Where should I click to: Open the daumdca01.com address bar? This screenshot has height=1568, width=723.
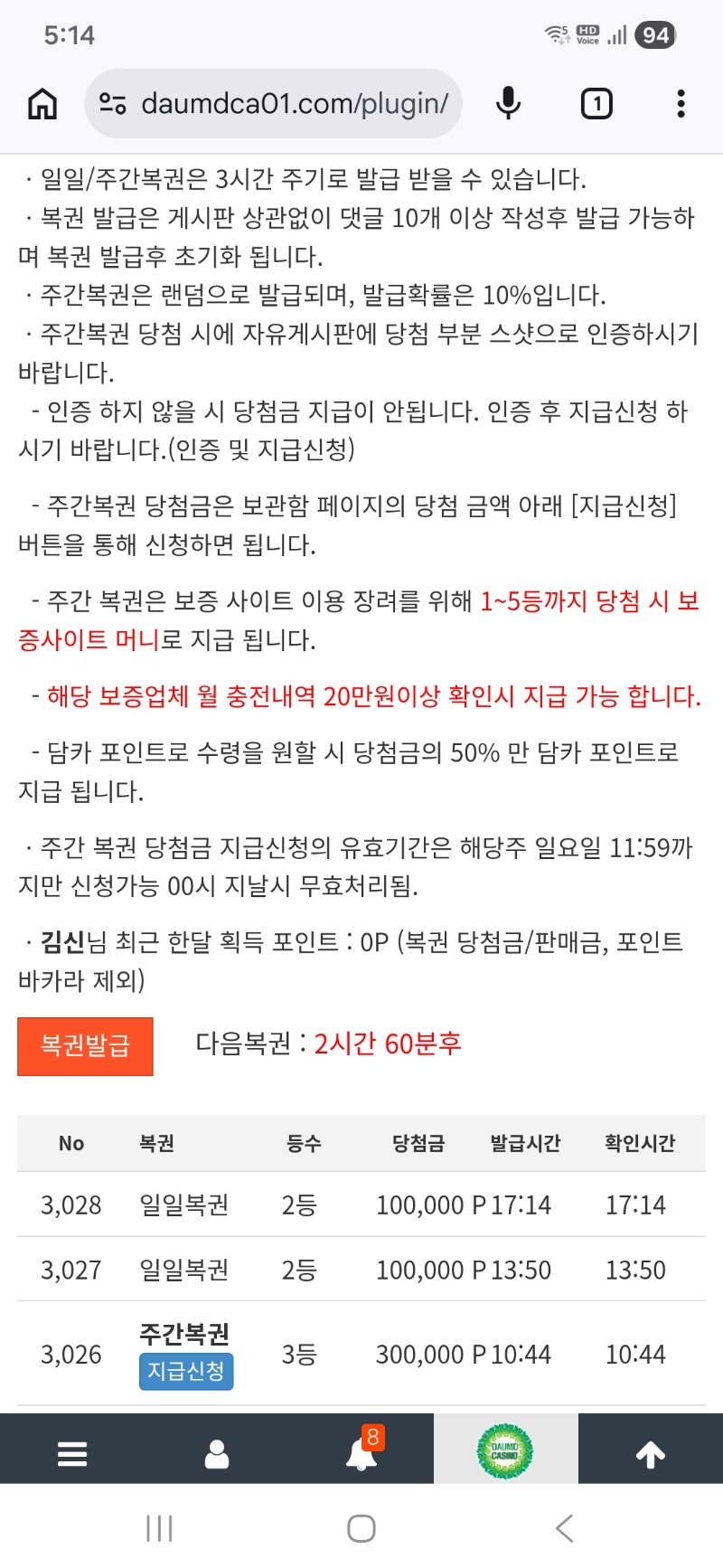click(x=274, y=104)
